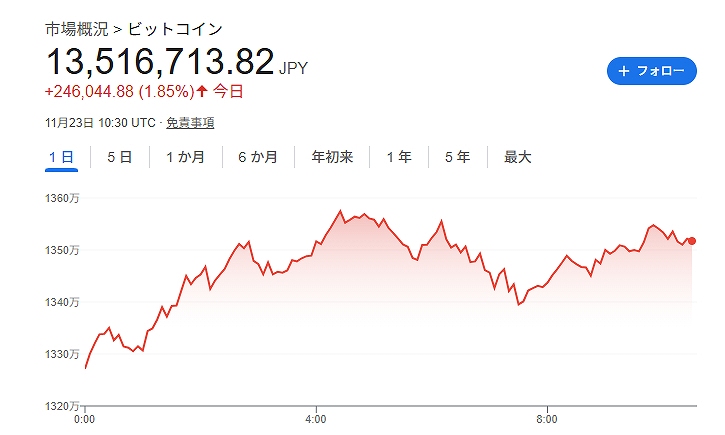Change the chart to 5年
This screenshot has width=725, height=435.
(457, 157)
